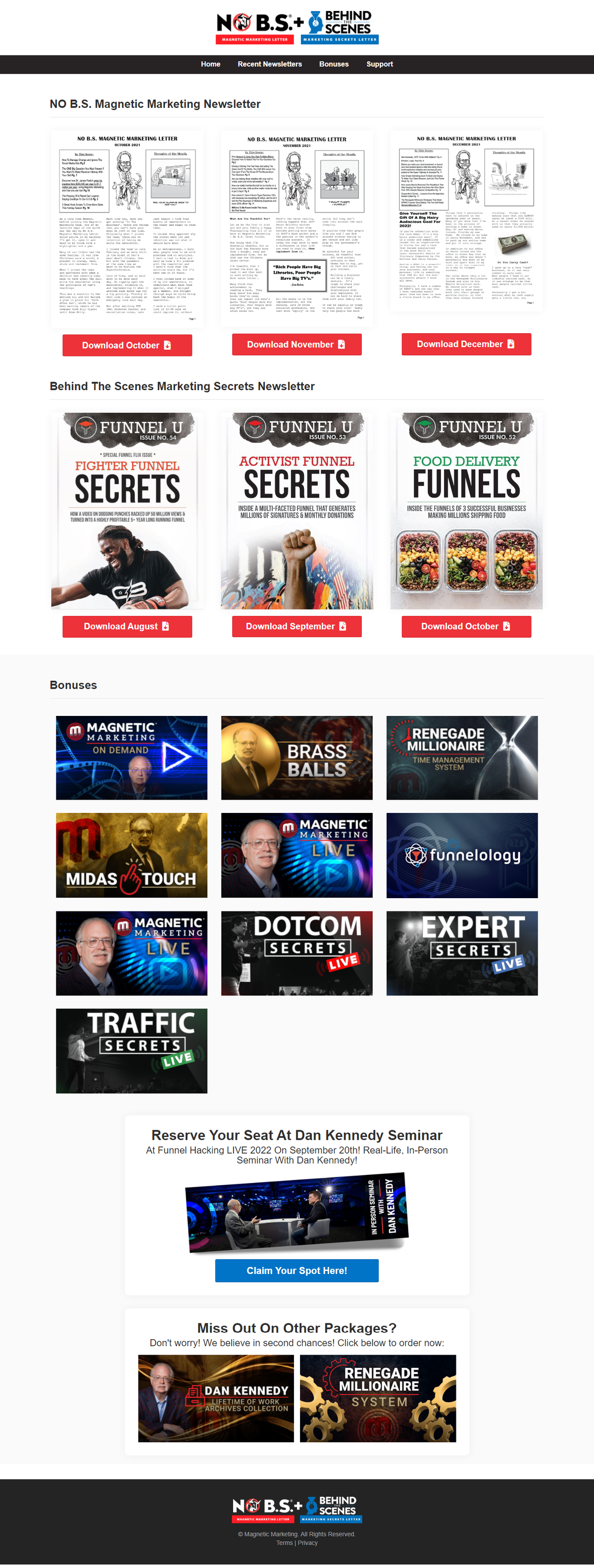The width and height of the screenshot is (594, 1568).
Task: Tap Claim Your Spot Here
Action: click(297, 1270)
